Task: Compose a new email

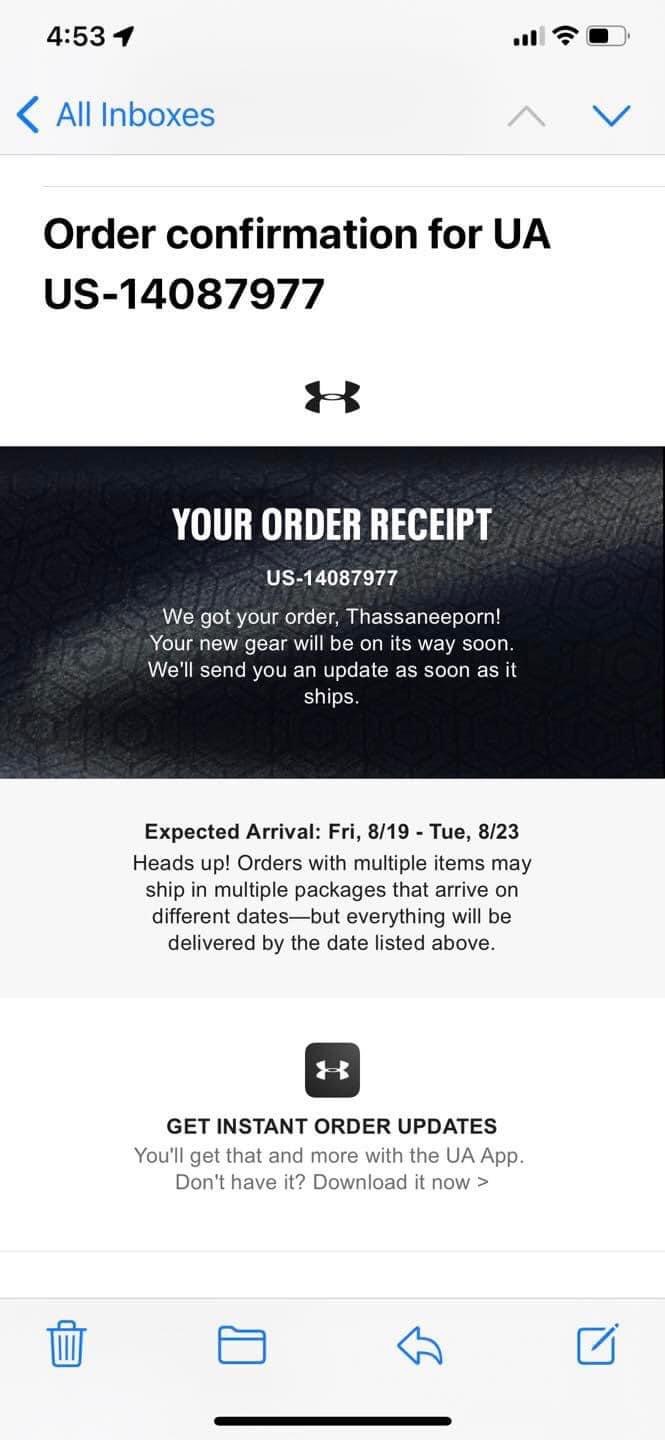Action: (598, 1344)
